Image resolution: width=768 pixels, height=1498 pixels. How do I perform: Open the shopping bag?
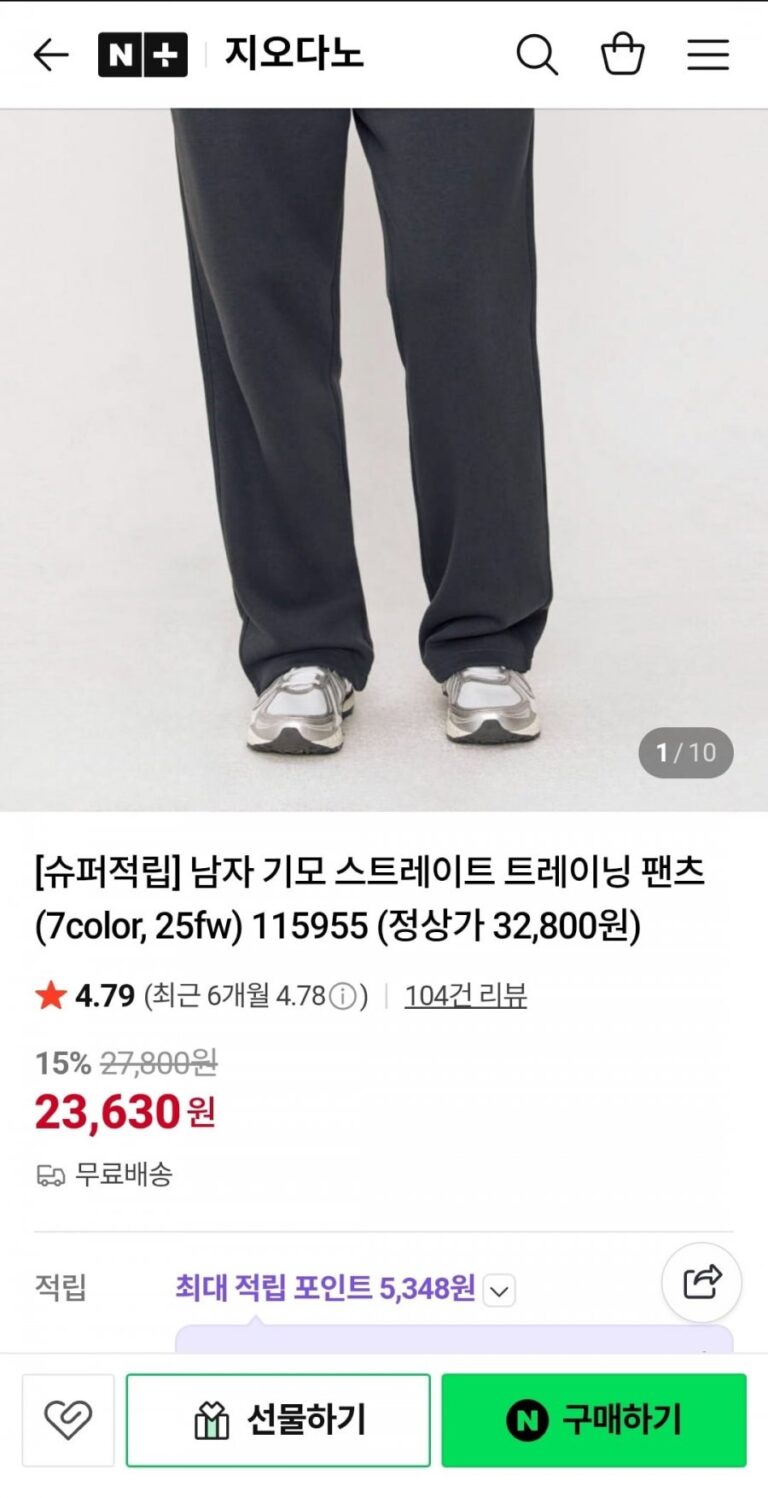[x=622, y=55]
